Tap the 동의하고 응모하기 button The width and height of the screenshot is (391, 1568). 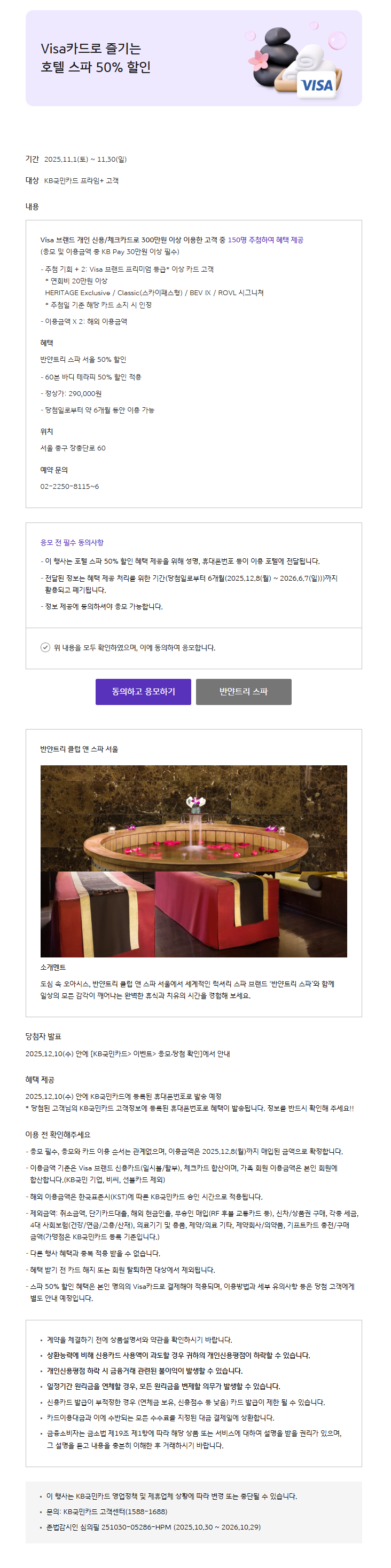point(143,692)
